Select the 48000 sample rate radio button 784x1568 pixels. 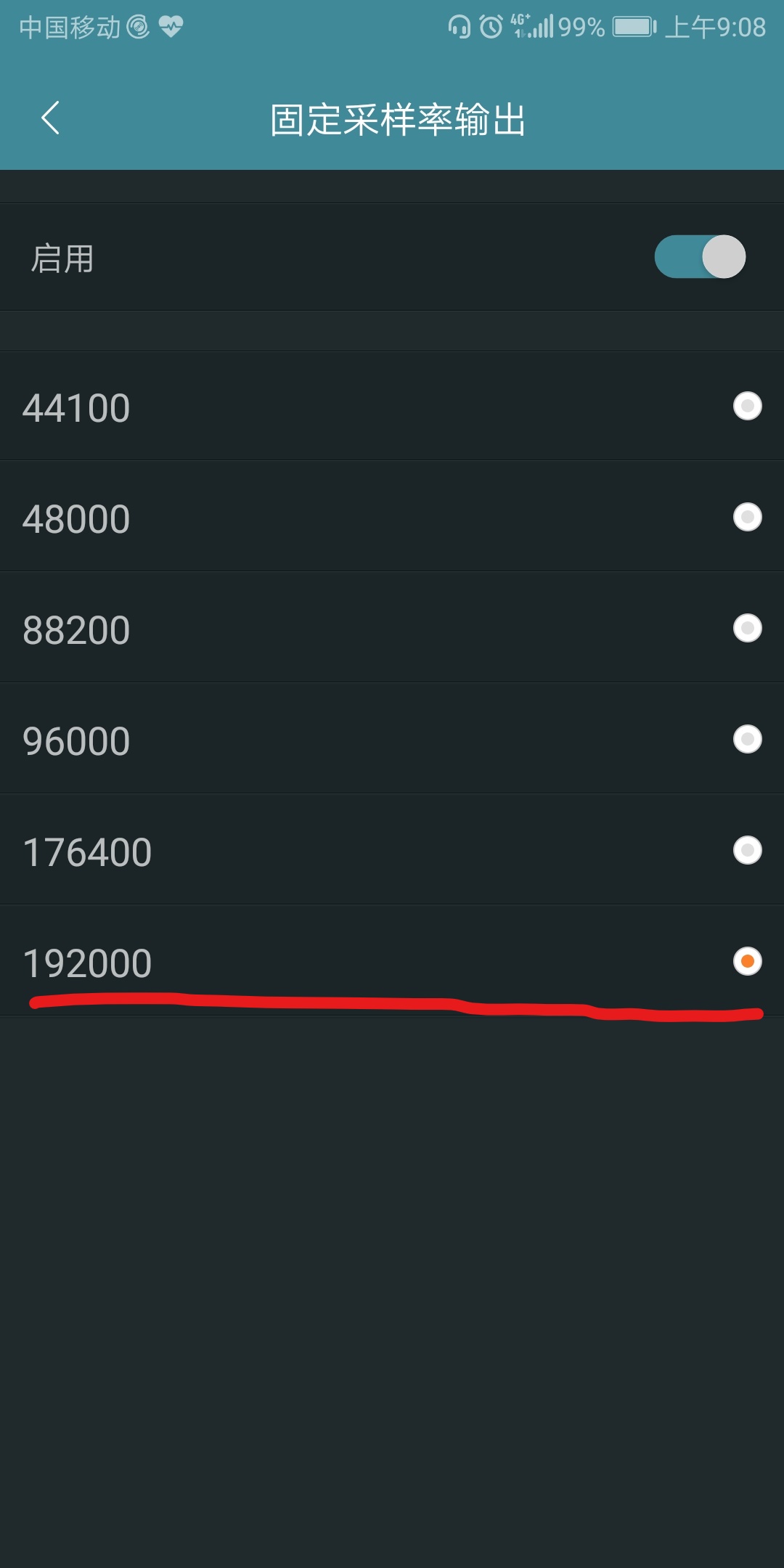point(746,518)
